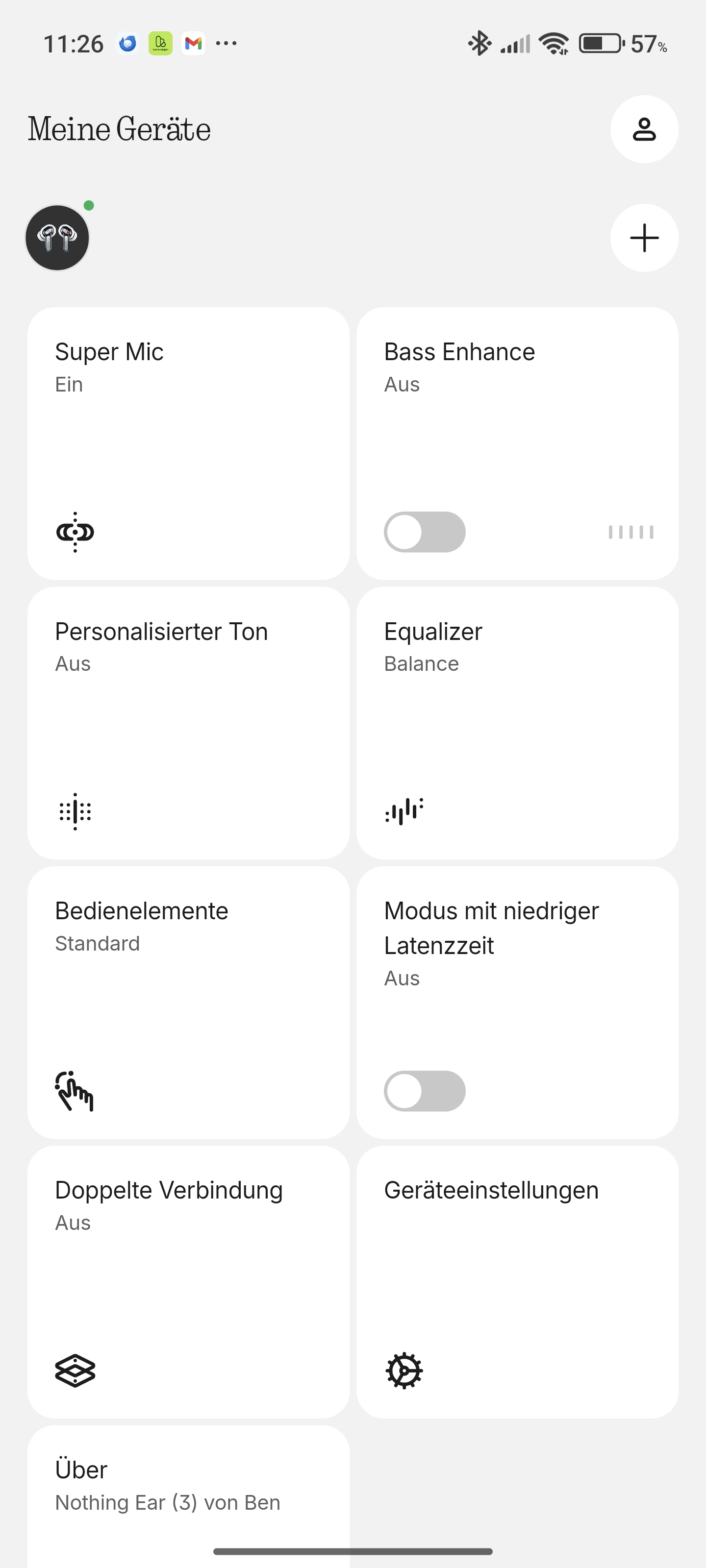Open the Equalizer card
706x1568 pixels.
click(517, 723)
